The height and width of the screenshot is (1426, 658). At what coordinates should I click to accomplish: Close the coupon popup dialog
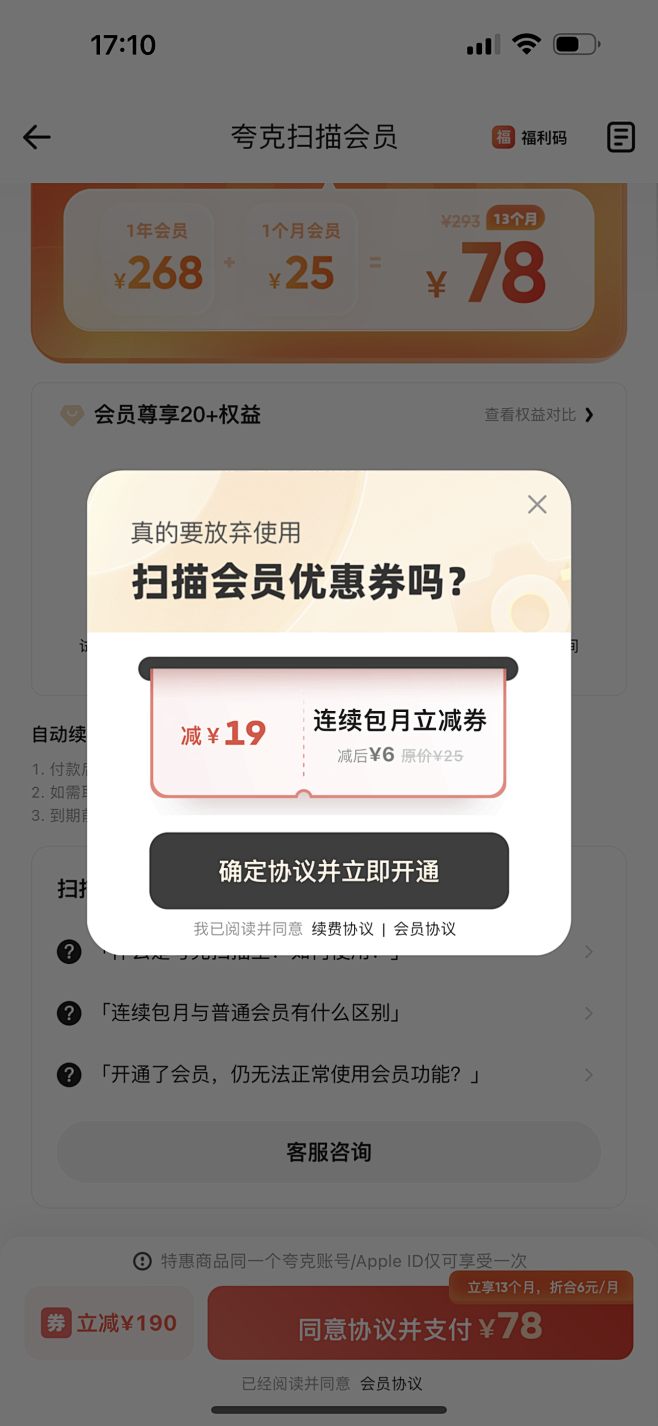coord(537,505)
